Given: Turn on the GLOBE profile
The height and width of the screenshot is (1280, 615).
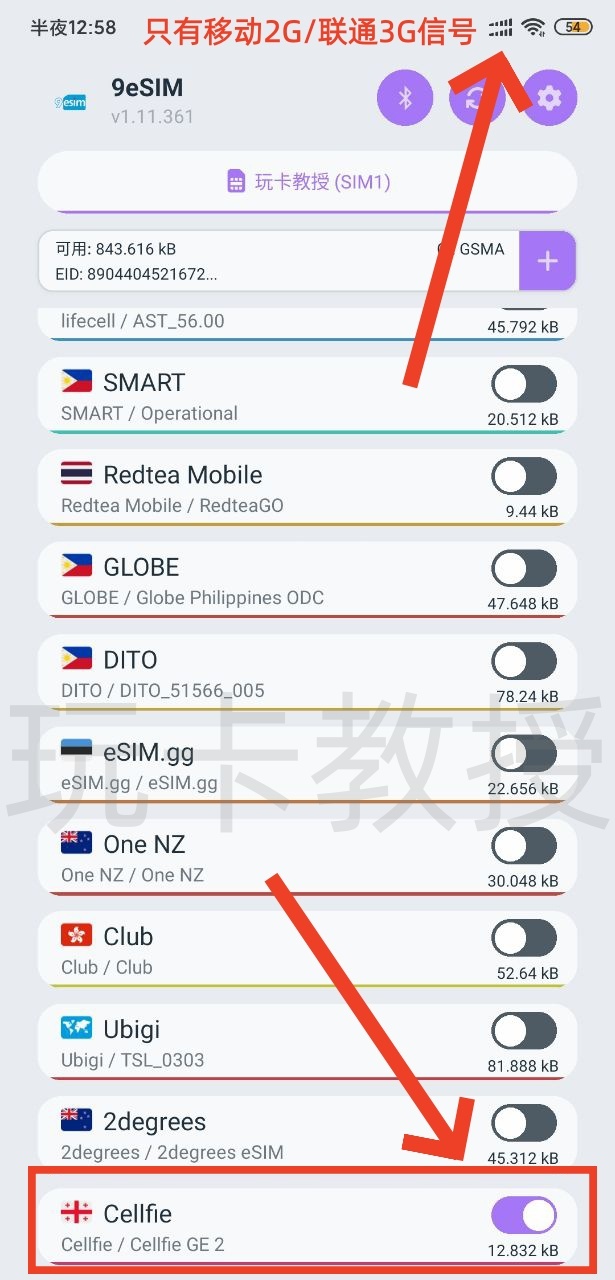Looking at the screenshot, I should (x=524, y=569).
